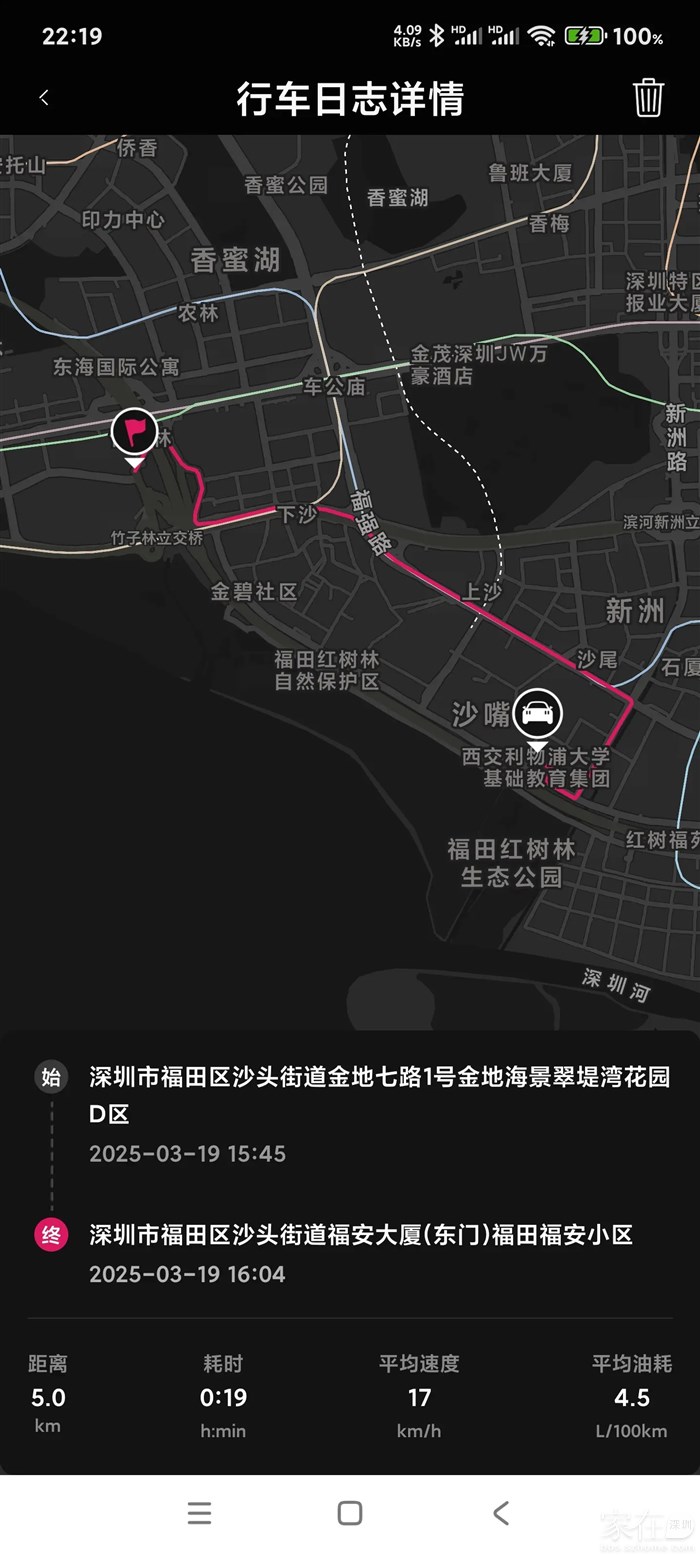Viewport: 700px width, 1555px height.
Task: Tap the car end marker on map
Action: pos(538,713)
